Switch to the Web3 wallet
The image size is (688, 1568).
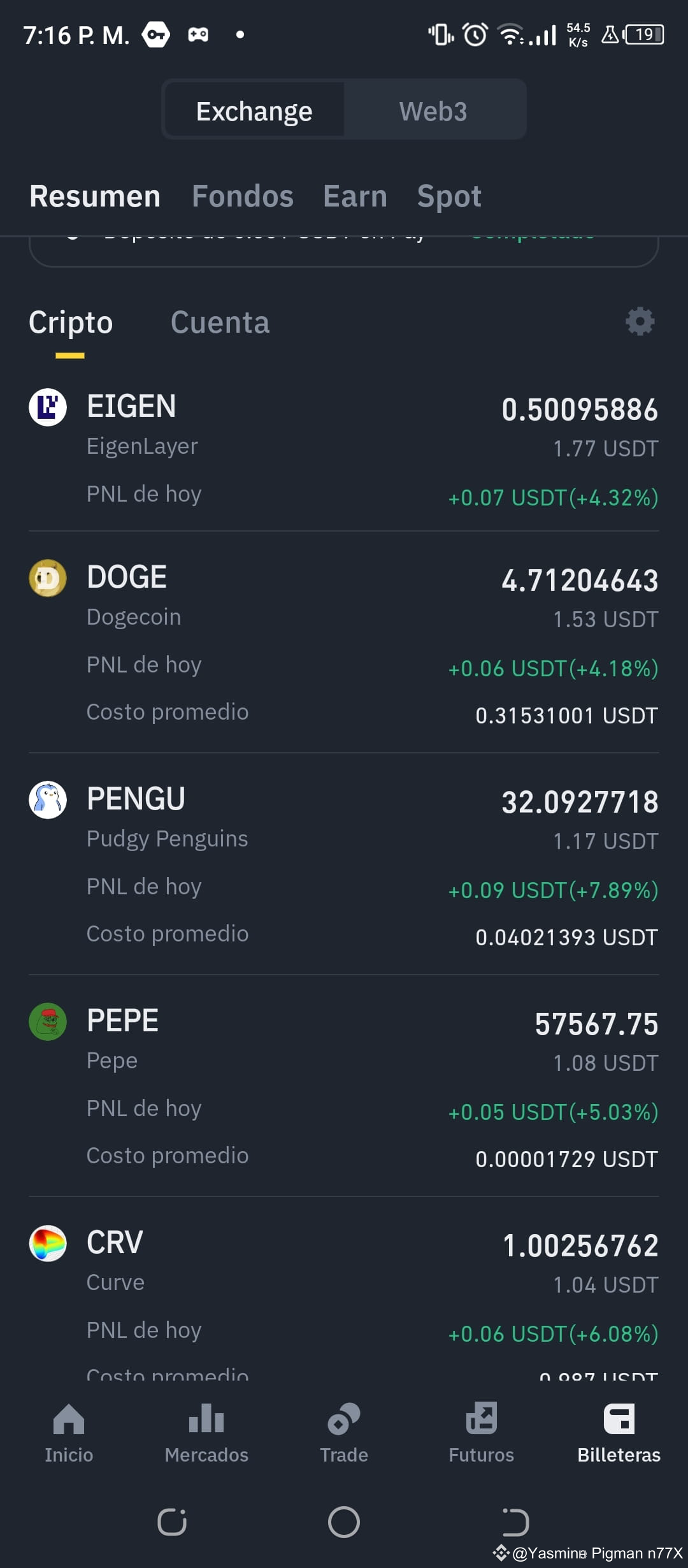coord(433,111)
